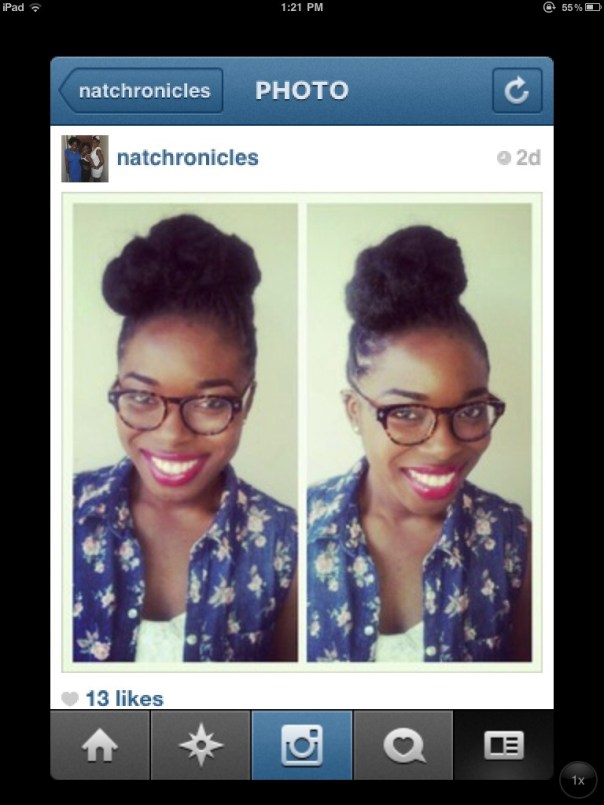This screenshot has width=604, height=805.
Task: Refresh the photo page
Action: coord(516,91)
